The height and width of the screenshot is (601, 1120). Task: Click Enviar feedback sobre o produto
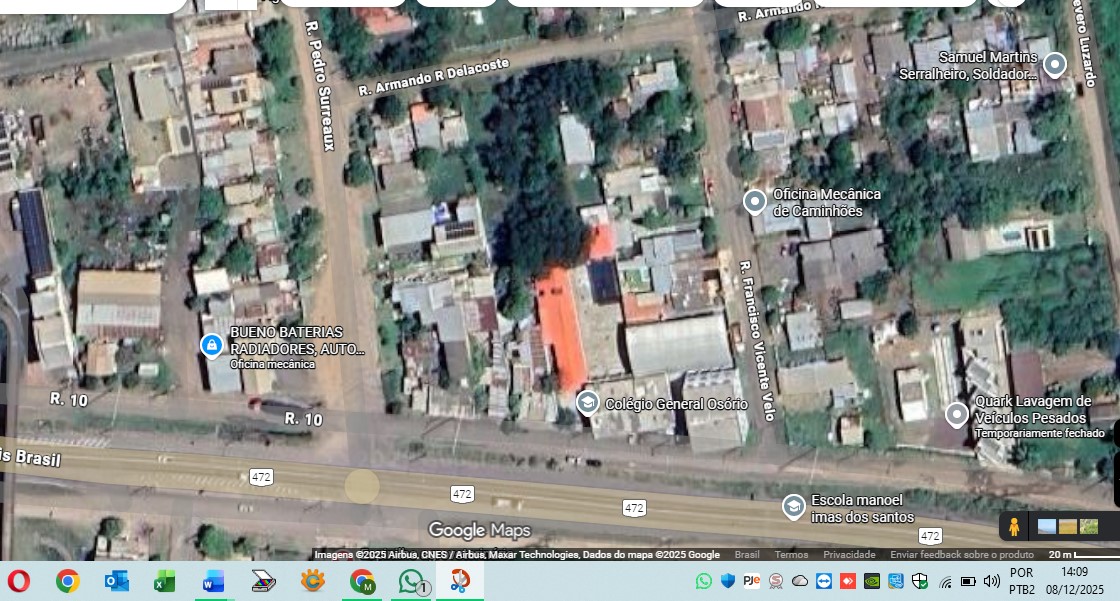pos(962,555)
